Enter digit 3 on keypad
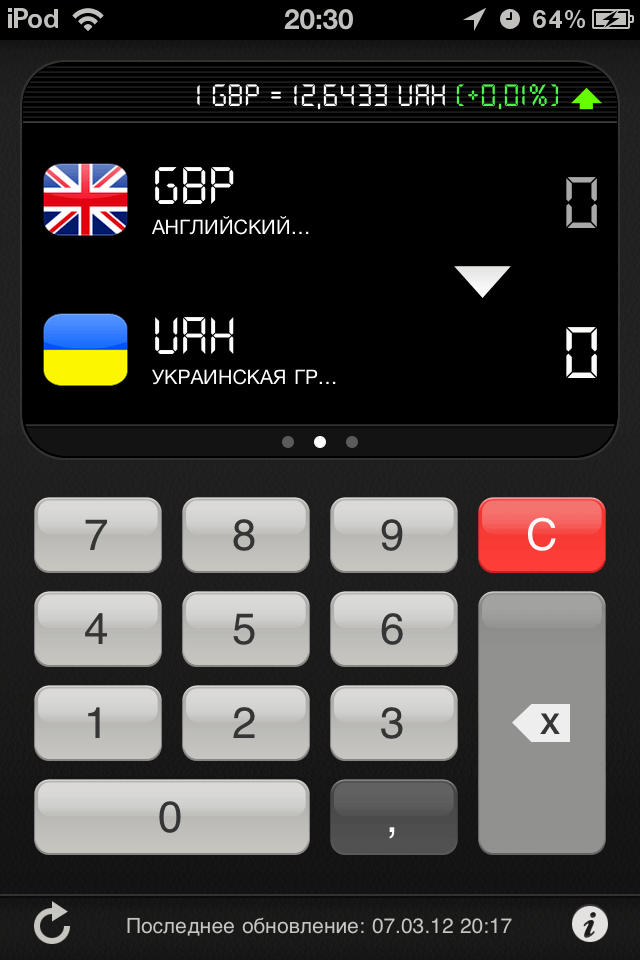The image size is (640, 960). [393, 723]
